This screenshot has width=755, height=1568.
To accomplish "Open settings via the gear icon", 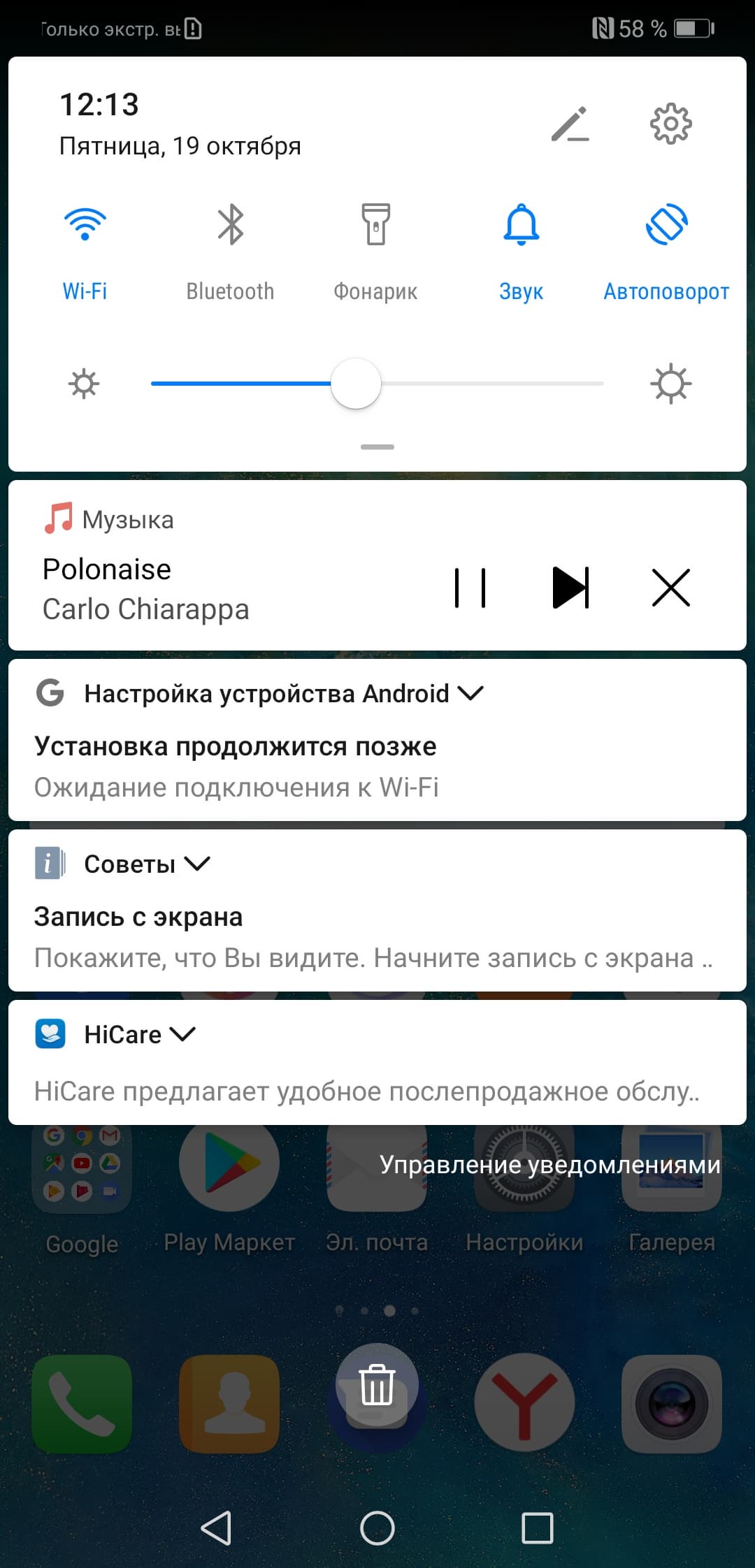I will click(x=670, y=124).
